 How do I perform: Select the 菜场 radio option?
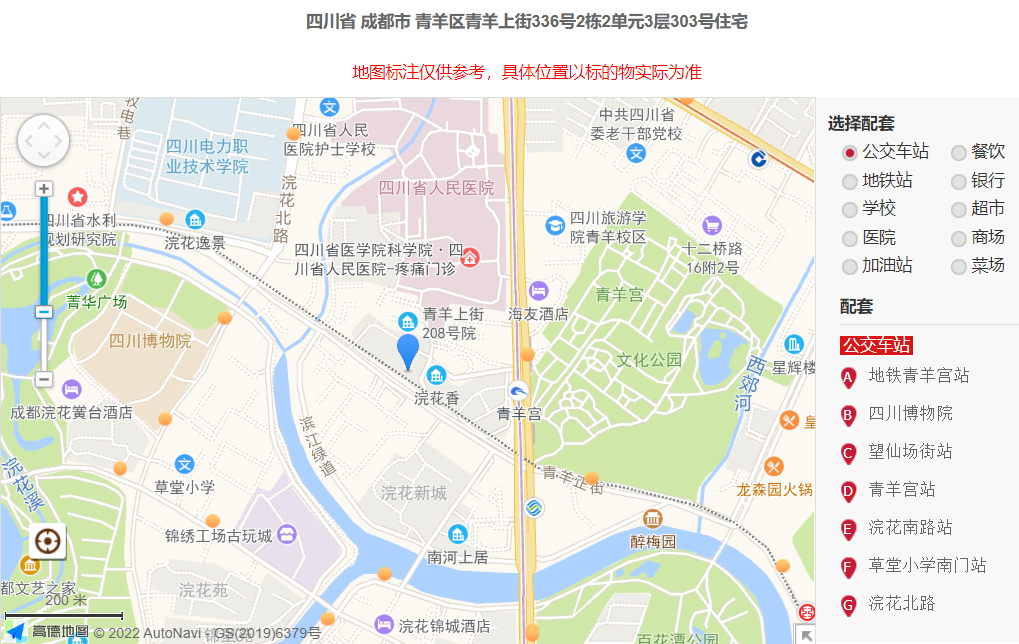pos(959,267)
